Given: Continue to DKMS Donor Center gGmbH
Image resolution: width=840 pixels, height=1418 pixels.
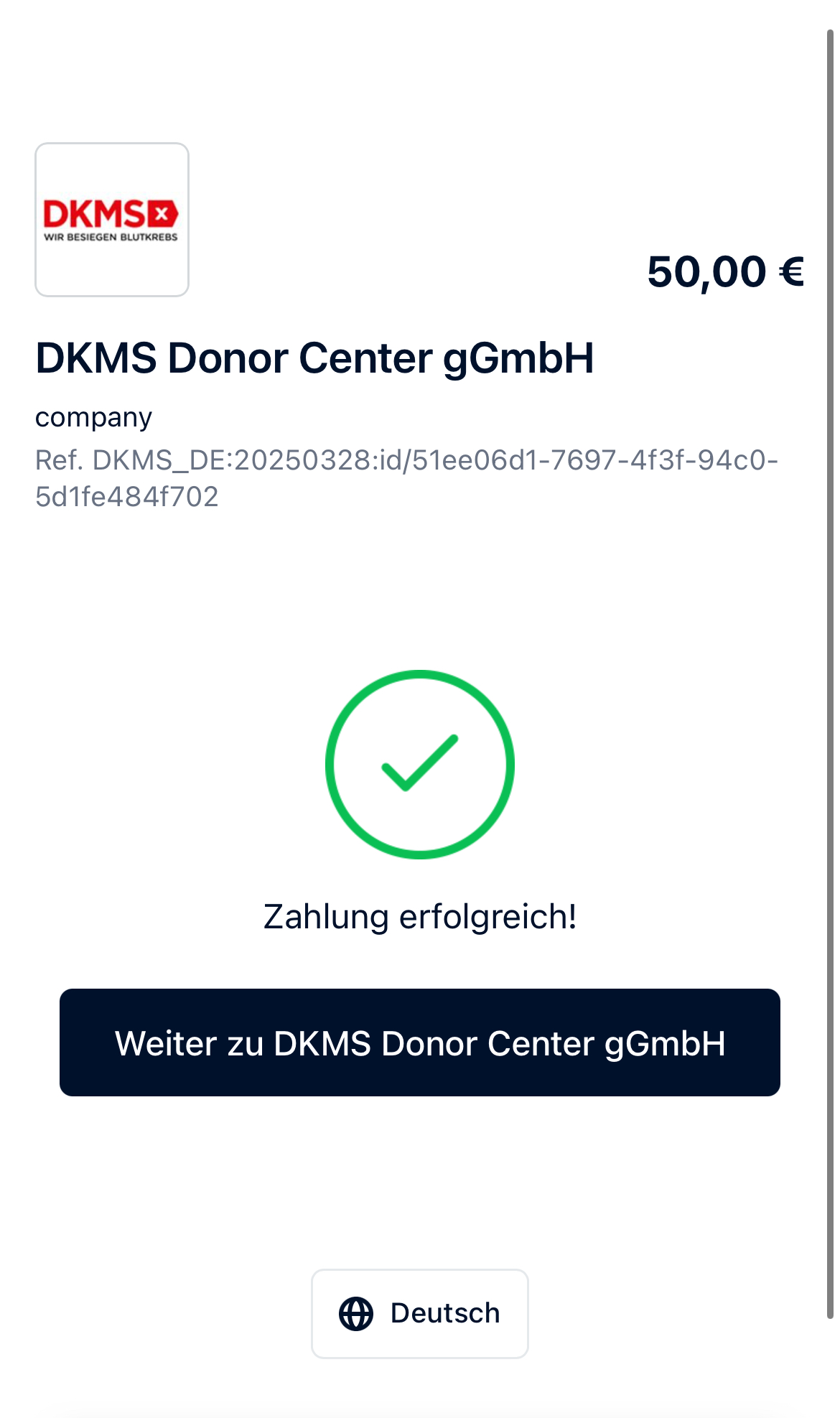Looking at the screenshot, I should click(x=419, y=1042).
